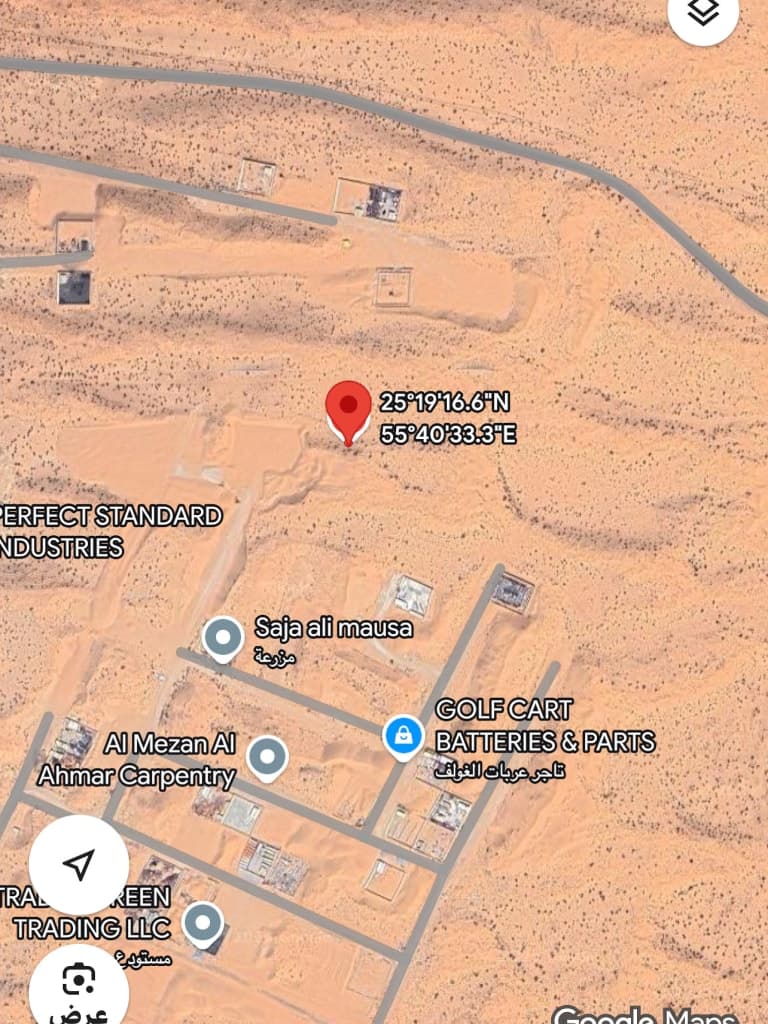Select Al Mezan Al Ahmar Carpentry marker
This screenshot has width=768, height=1024.
(x=267, y=757)
